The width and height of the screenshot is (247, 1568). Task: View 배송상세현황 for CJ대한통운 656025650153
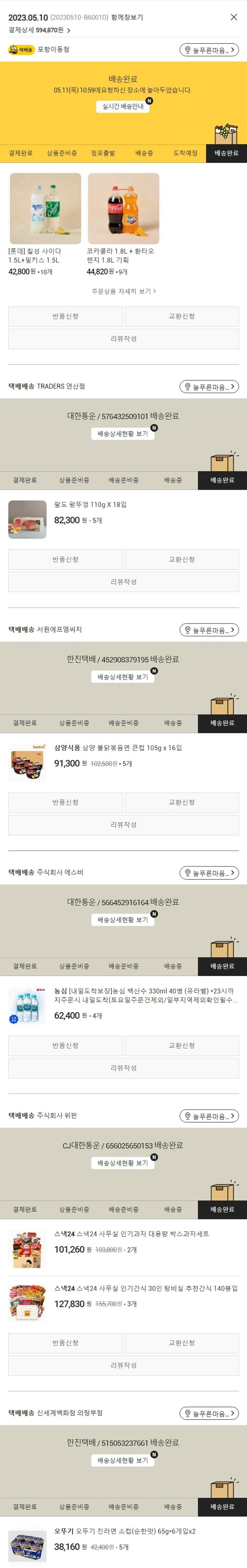(x=123, y=1162)
